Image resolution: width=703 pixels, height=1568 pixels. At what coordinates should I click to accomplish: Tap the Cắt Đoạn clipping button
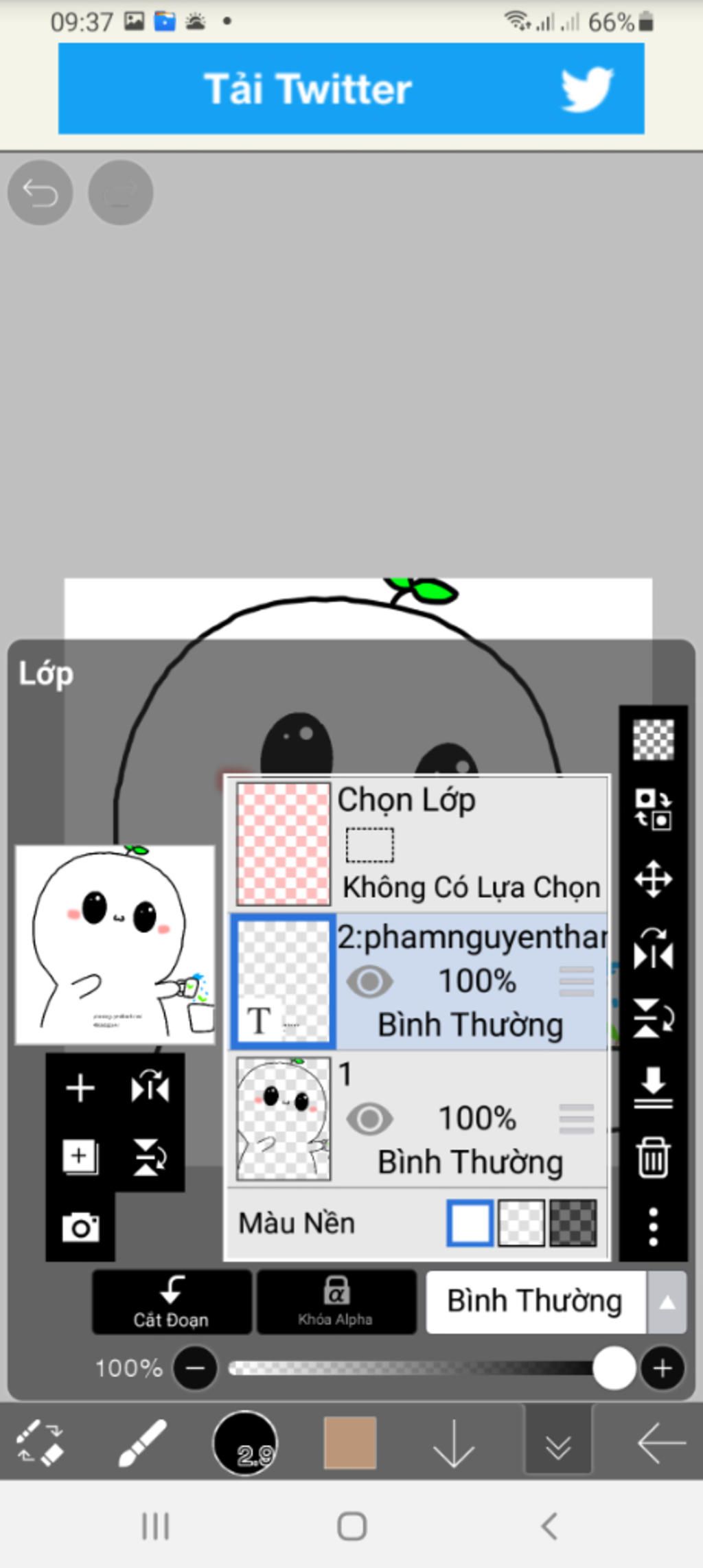[x=172, y=1302]
